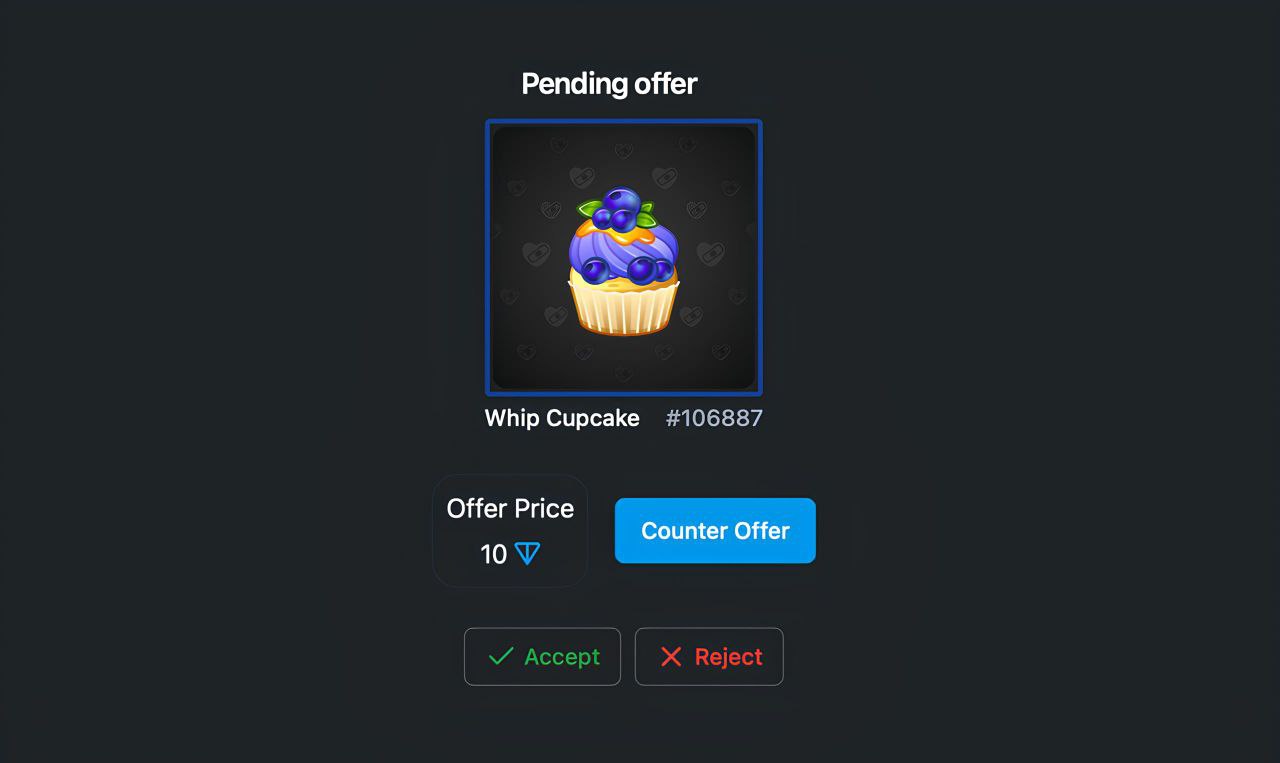
Task: Accept the pending offer
Action: click(x=542, y=657)
